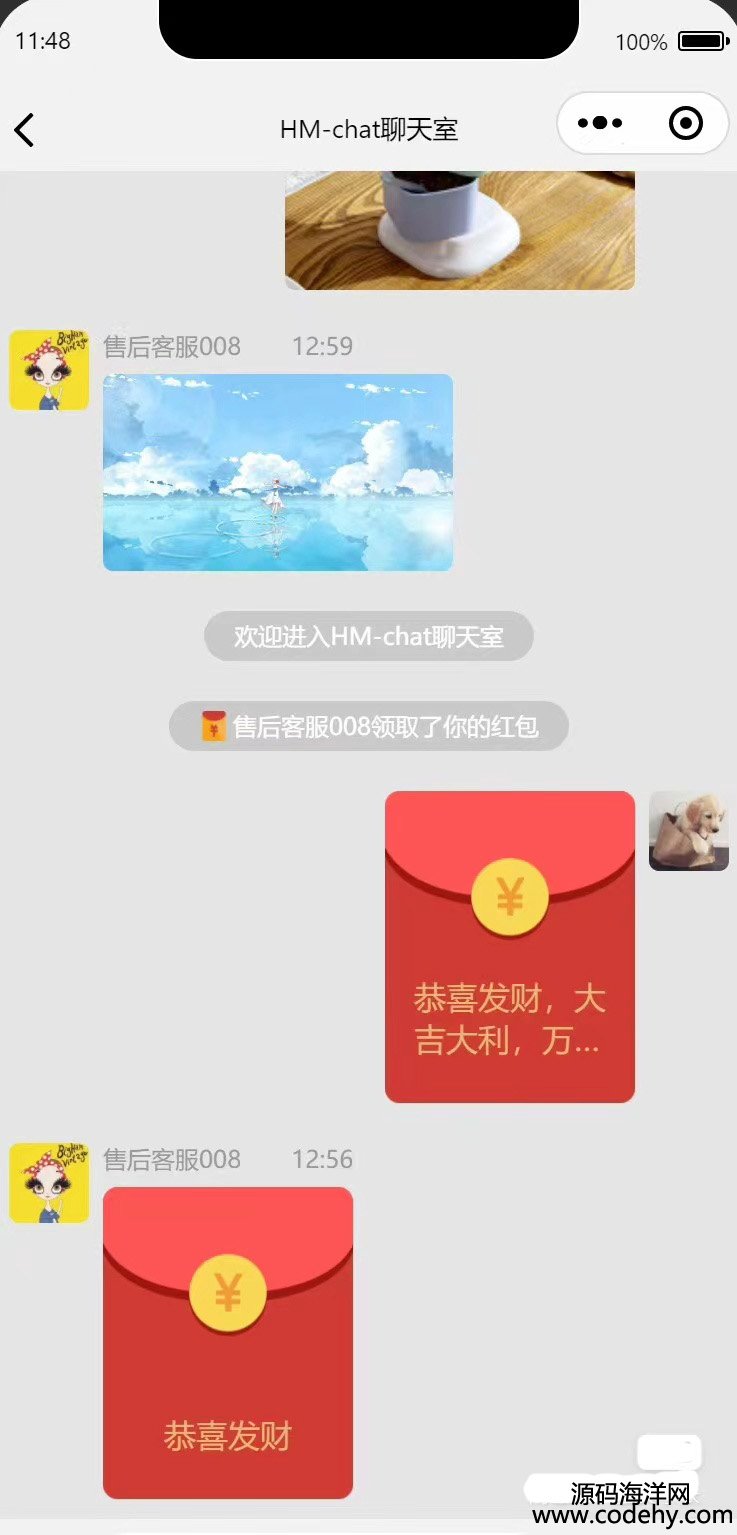Image resolution: width=737 pixels, height=1535 pixels.
Task: Go back from HM-chat聊天室
Action: coord(25,129)
